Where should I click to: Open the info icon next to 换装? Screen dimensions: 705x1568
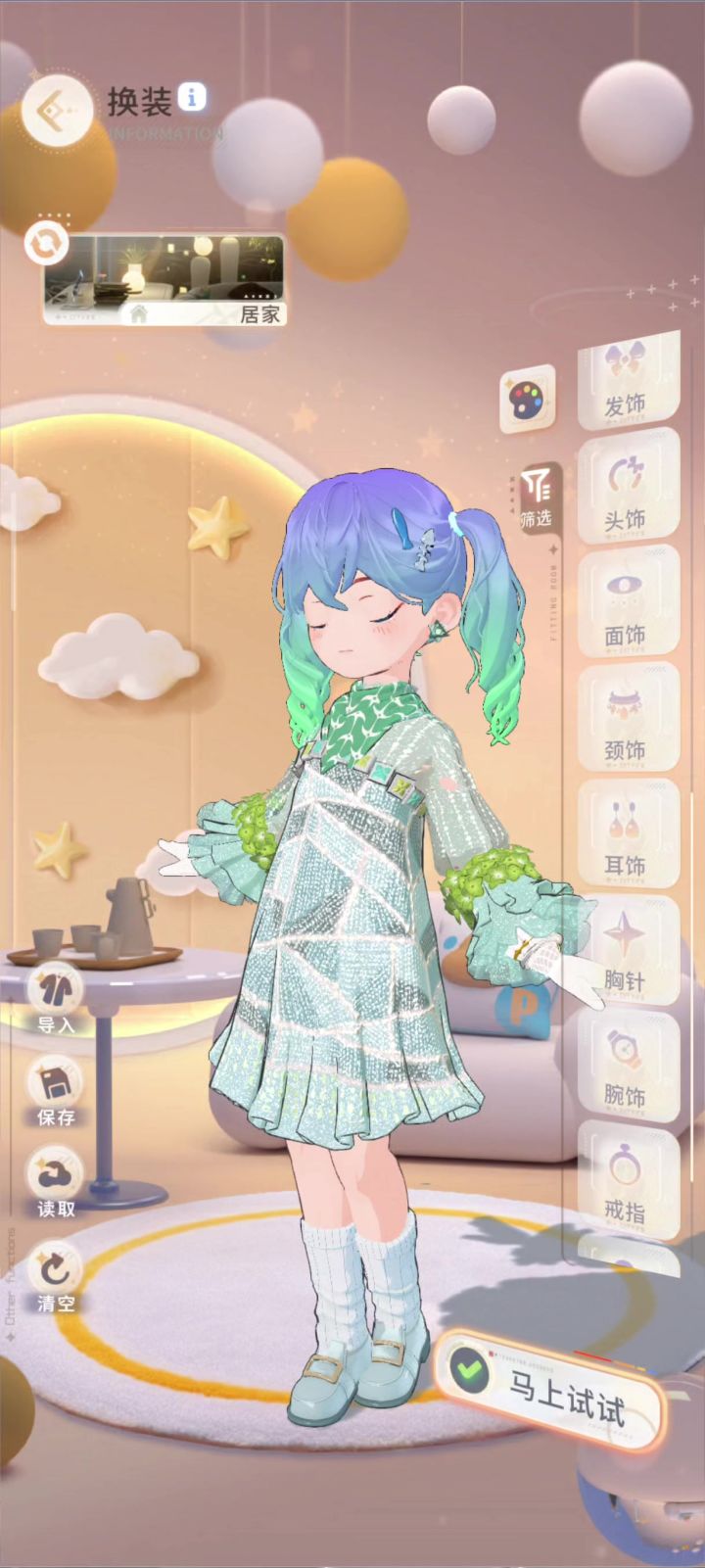pos(193,97)
